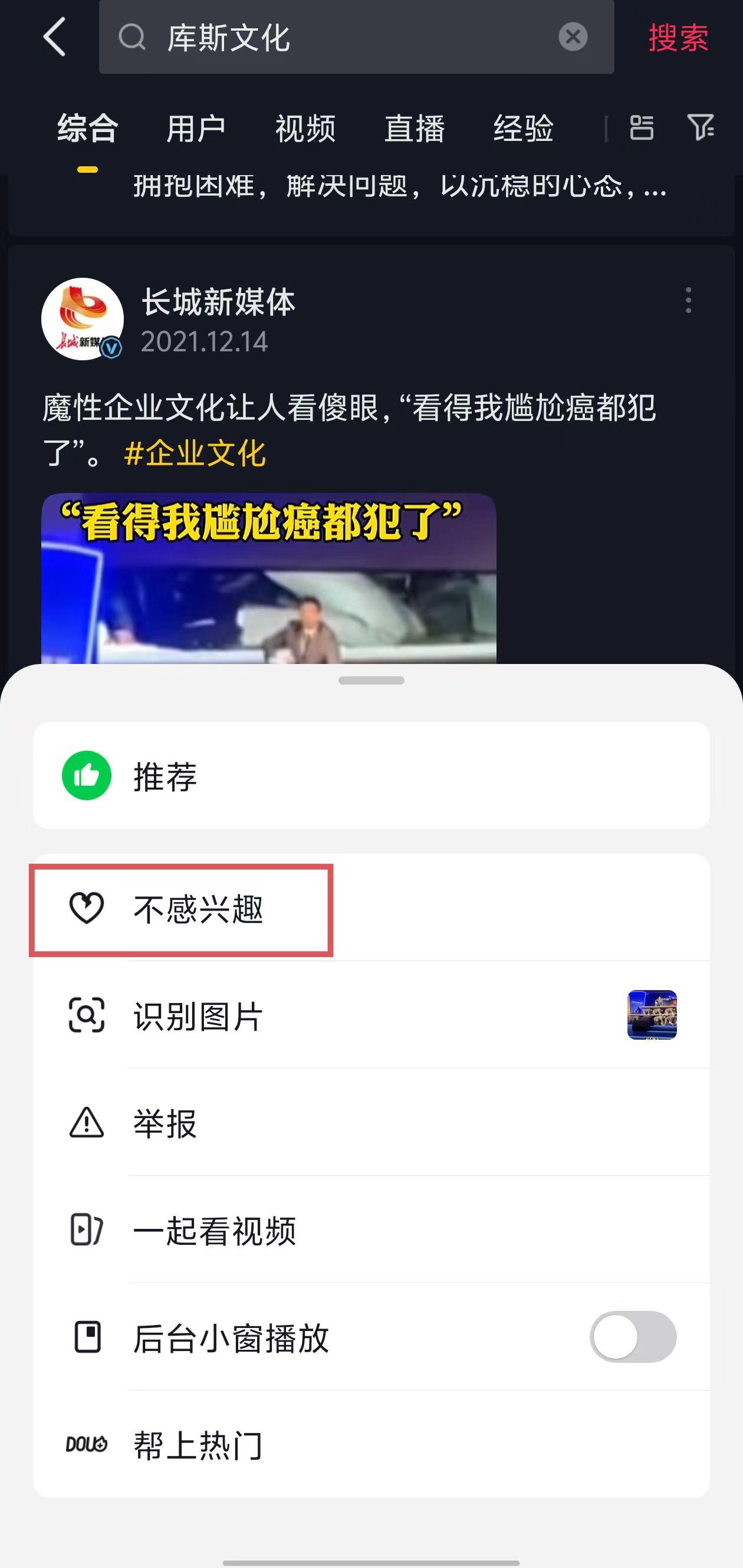Select 推荐 in the sheet
This screenshot has width=743, height=1568.
click(371, 775)
